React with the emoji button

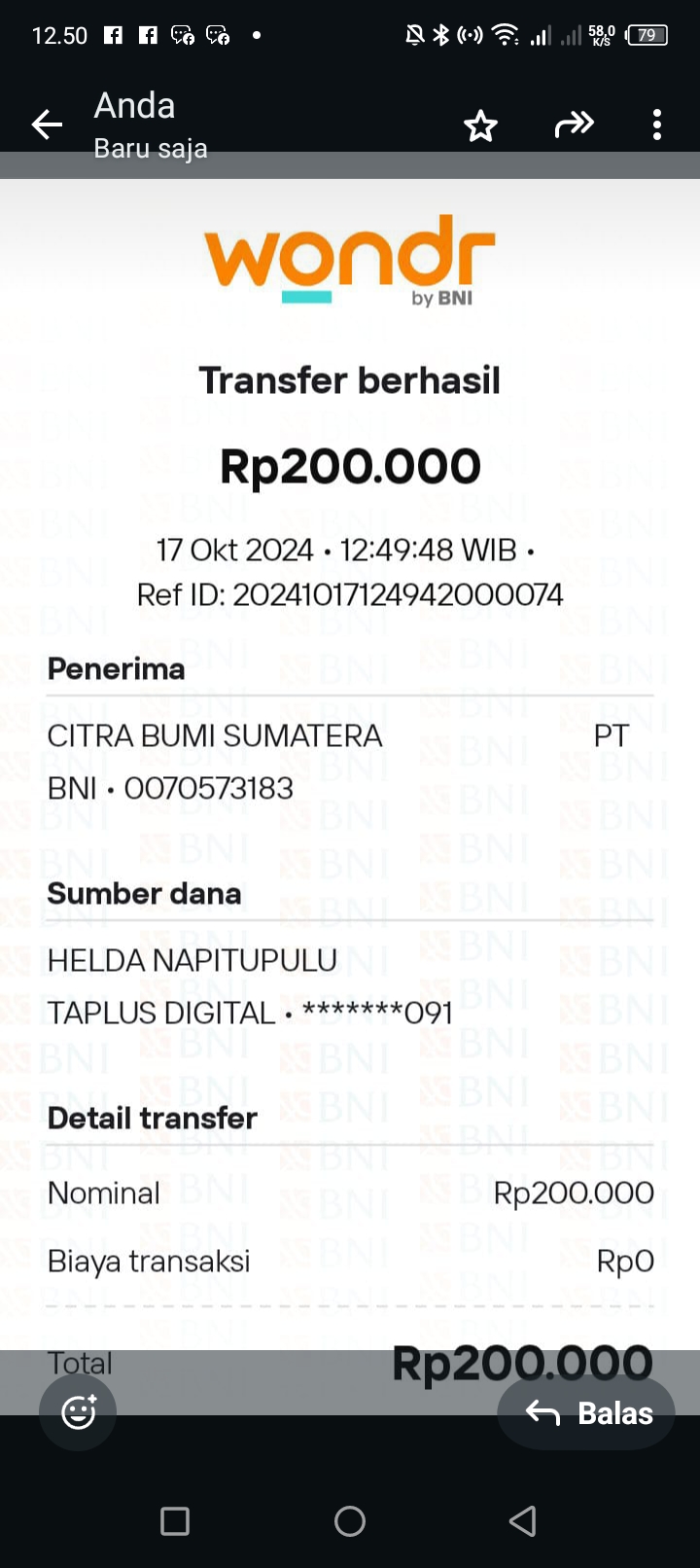tap(78, 1412)
